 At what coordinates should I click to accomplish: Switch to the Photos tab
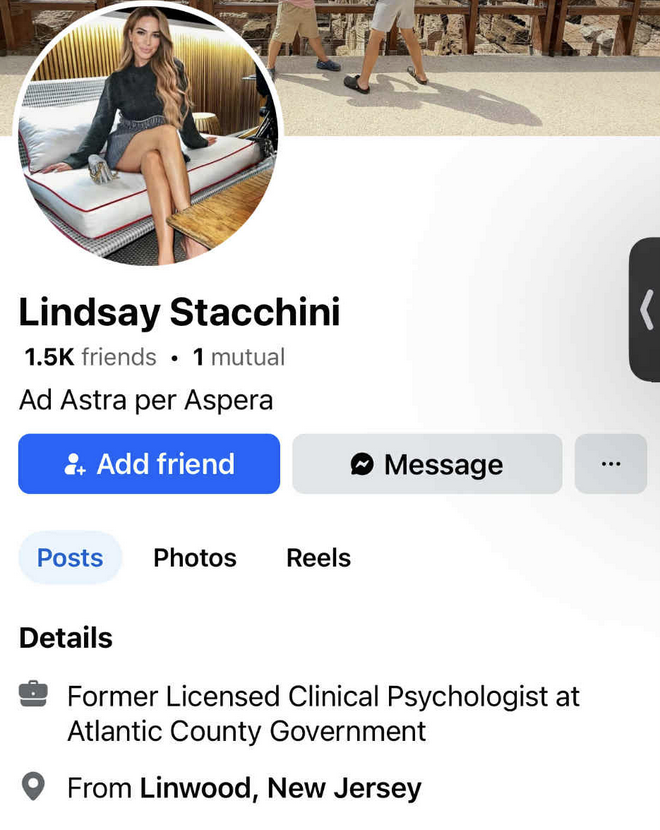click(x=195, y=558)
